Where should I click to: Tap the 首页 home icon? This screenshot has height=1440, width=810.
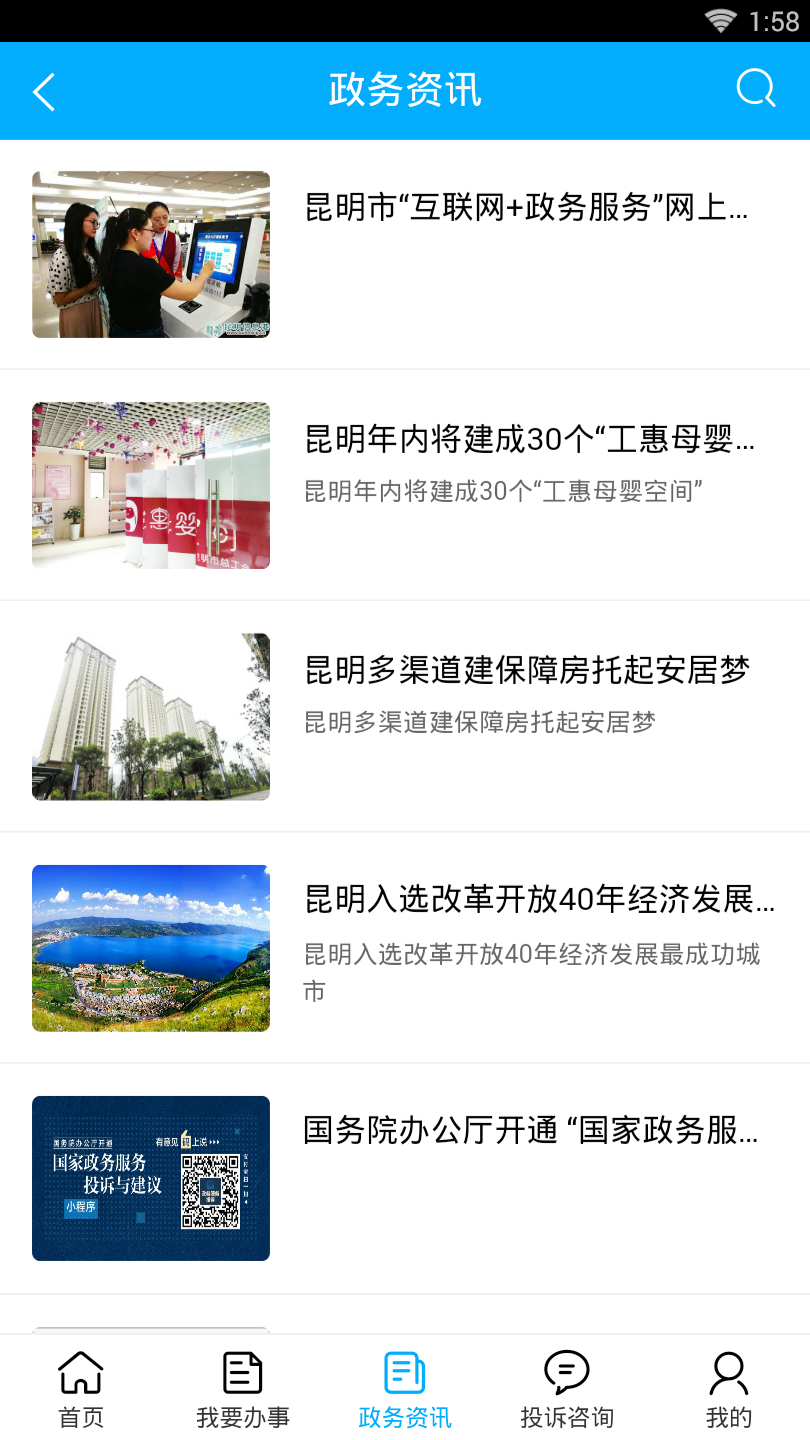[80, 1374]
